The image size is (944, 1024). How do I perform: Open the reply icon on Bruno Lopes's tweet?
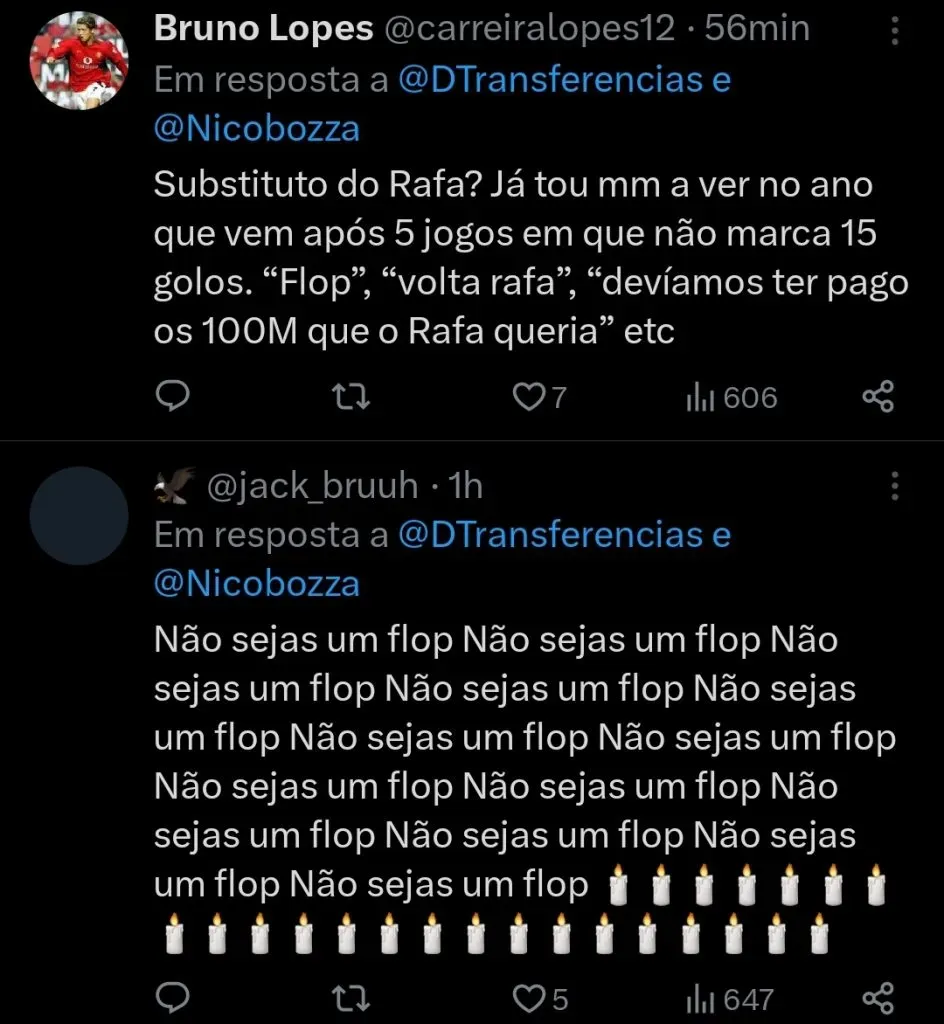pos(173,396)
